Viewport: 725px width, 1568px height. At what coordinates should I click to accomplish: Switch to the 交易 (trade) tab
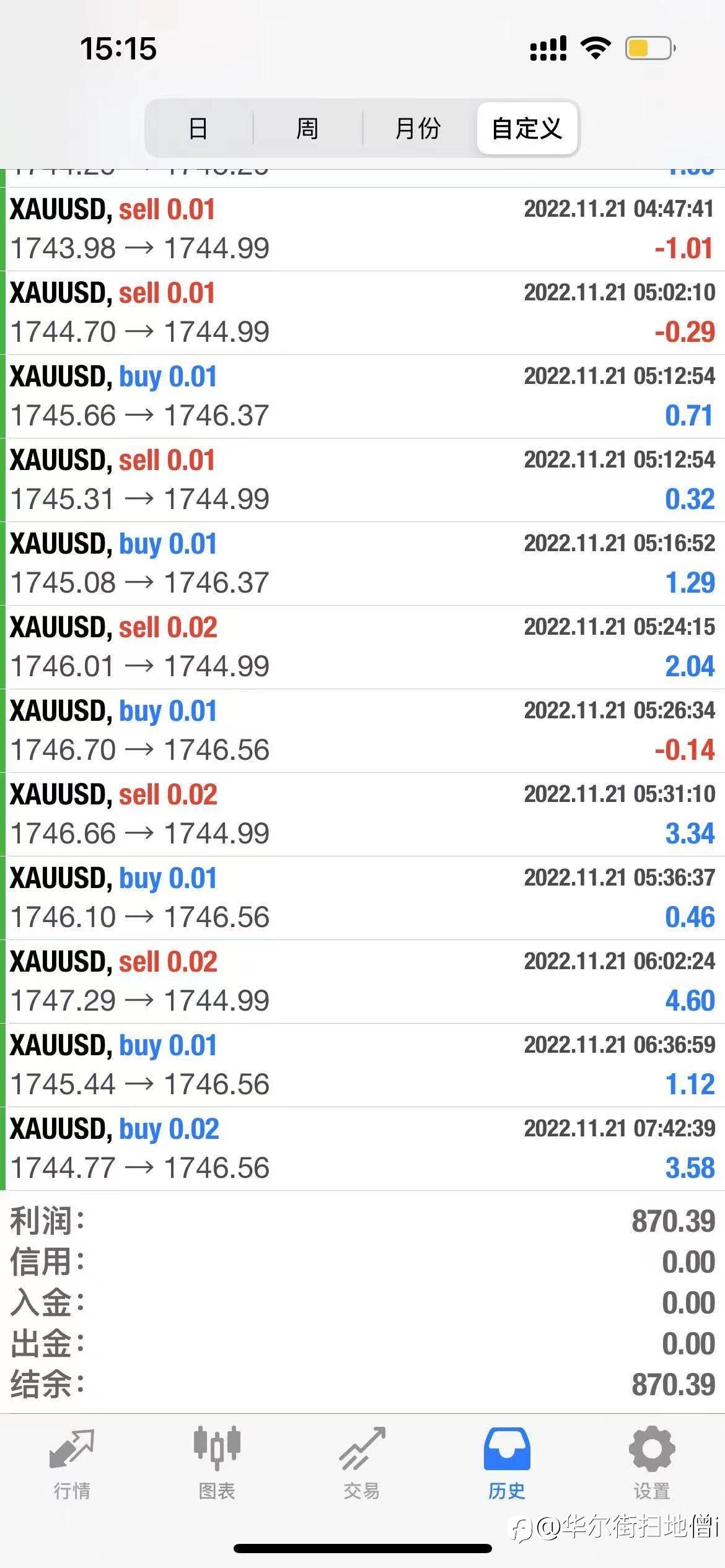click(x=362, y=1463)
